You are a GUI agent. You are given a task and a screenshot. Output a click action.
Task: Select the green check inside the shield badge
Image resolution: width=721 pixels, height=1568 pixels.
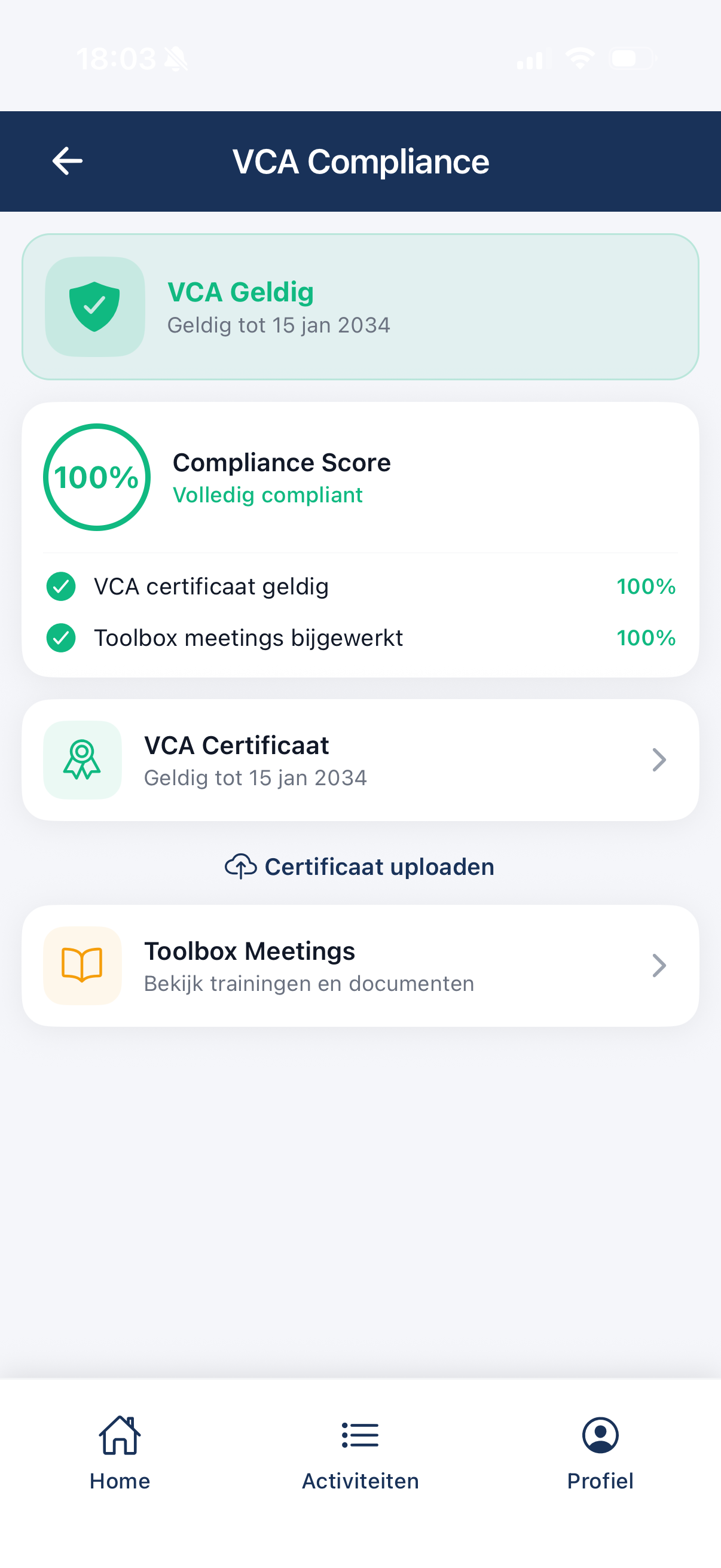tap(96, 307)
